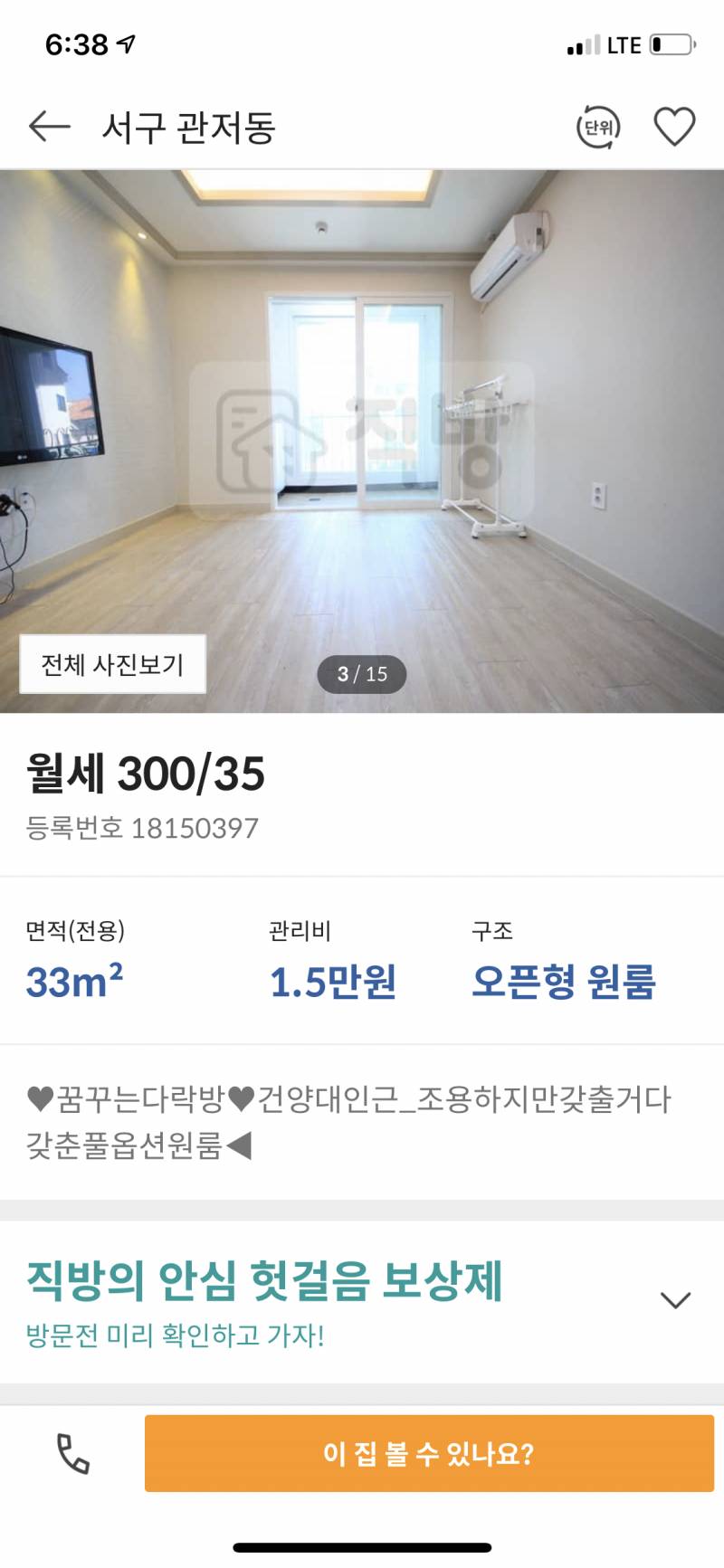The width and height of the screenshot is (724, 1568).
Task: Tap the 등록번호 18150397 text
Action: pyautogui.click(x=140, y=826)
